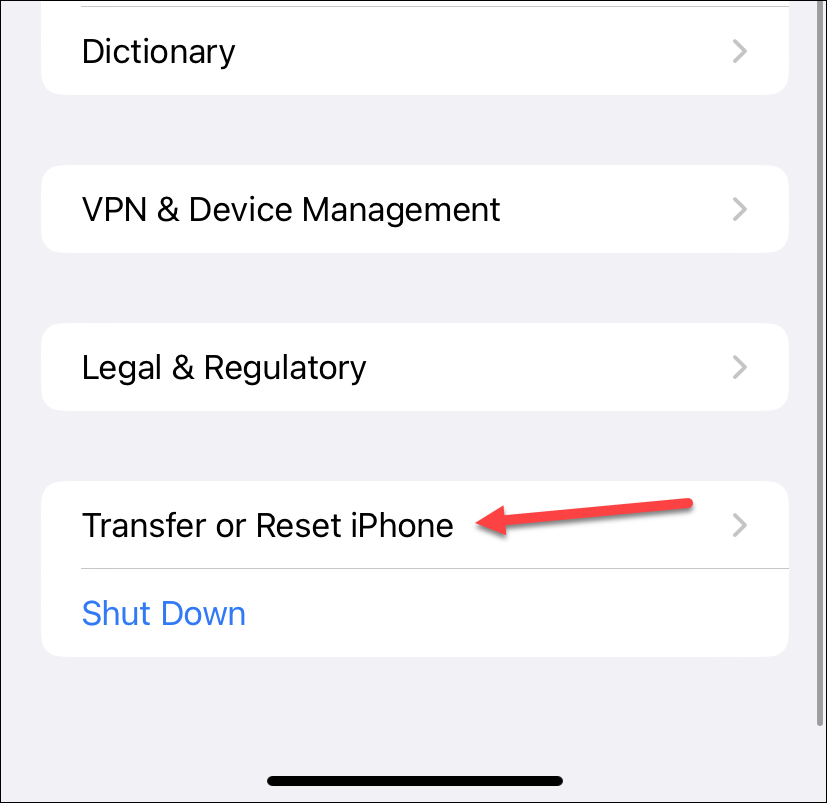Tap the Shut Down link

point(164,613)
